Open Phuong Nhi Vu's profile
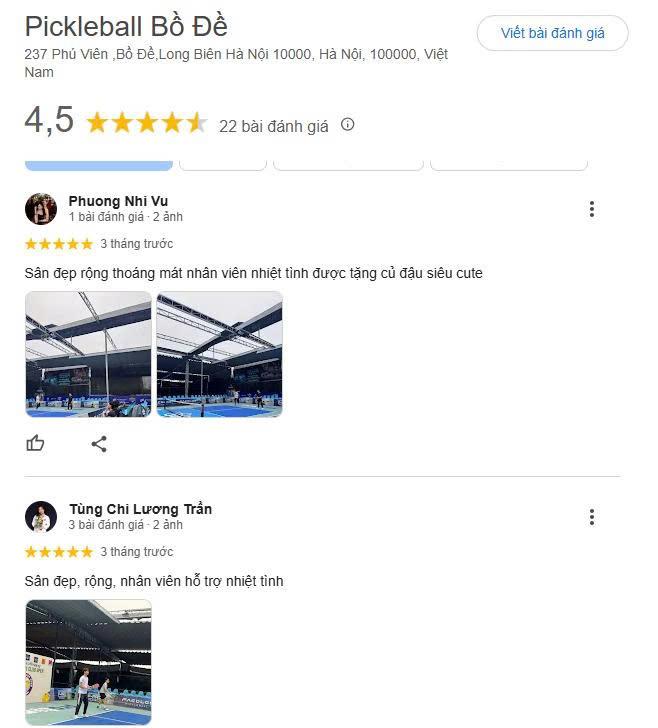The image size is (658, 728). pos(118,201)
